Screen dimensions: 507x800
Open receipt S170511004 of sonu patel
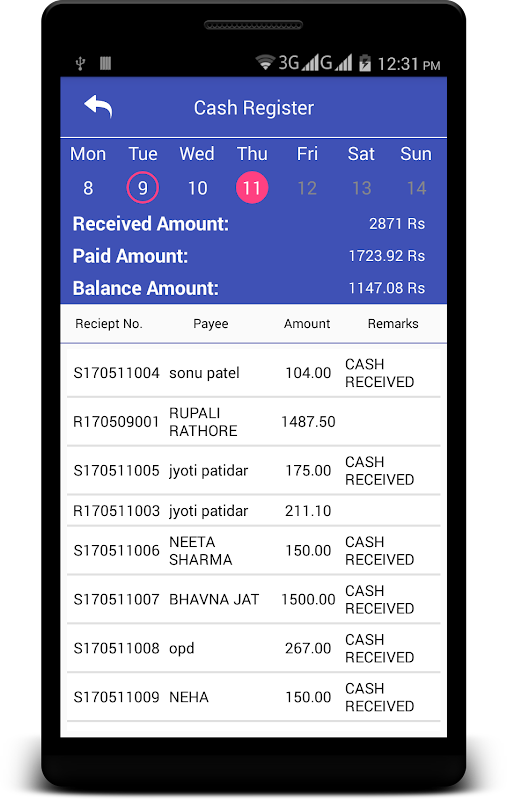(254, 372)
